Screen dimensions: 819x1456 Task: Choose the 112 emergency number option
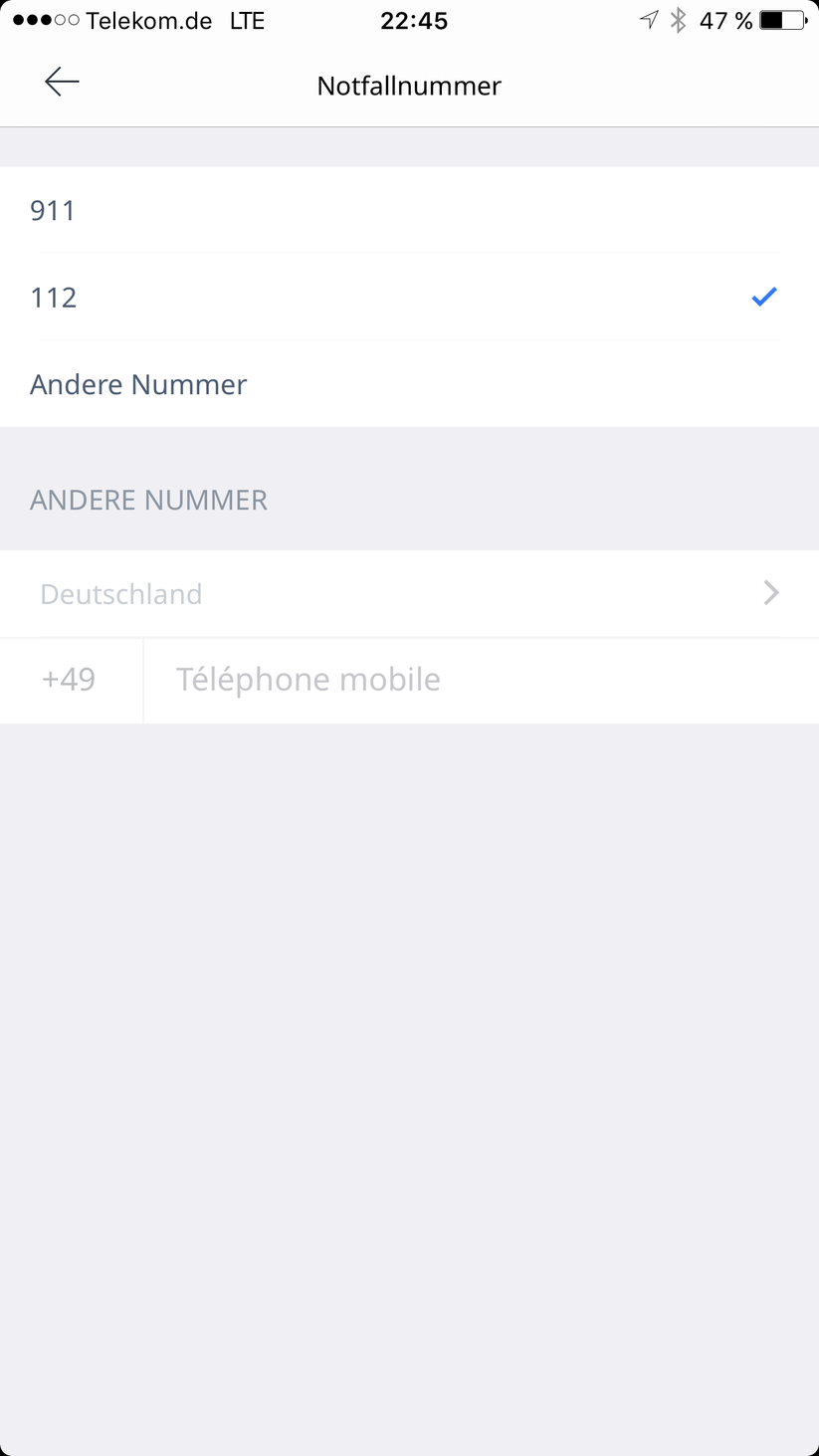(408, 298)
